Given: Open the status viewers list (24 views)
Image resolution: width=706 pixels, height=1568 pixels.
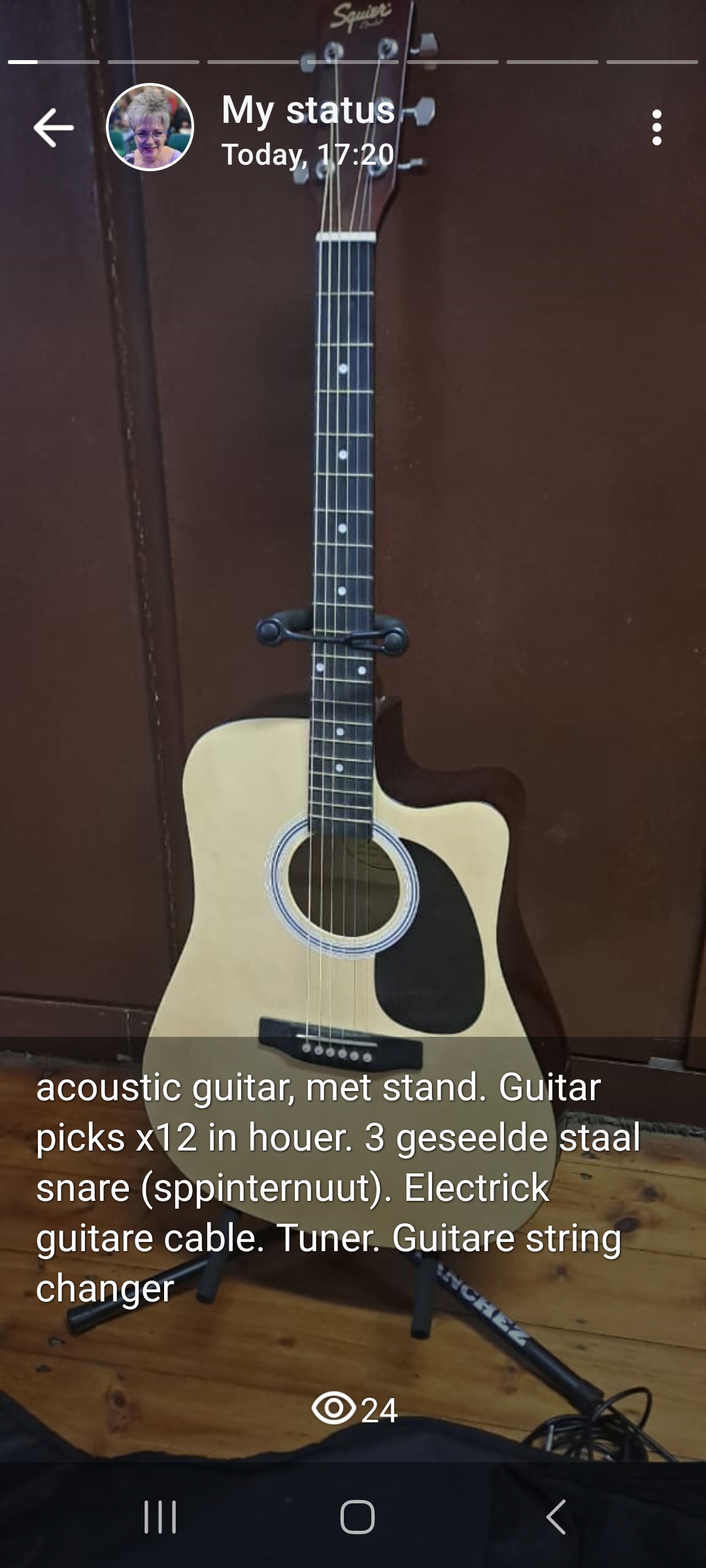Looking at the screenshot, I should click(355, 1409).
